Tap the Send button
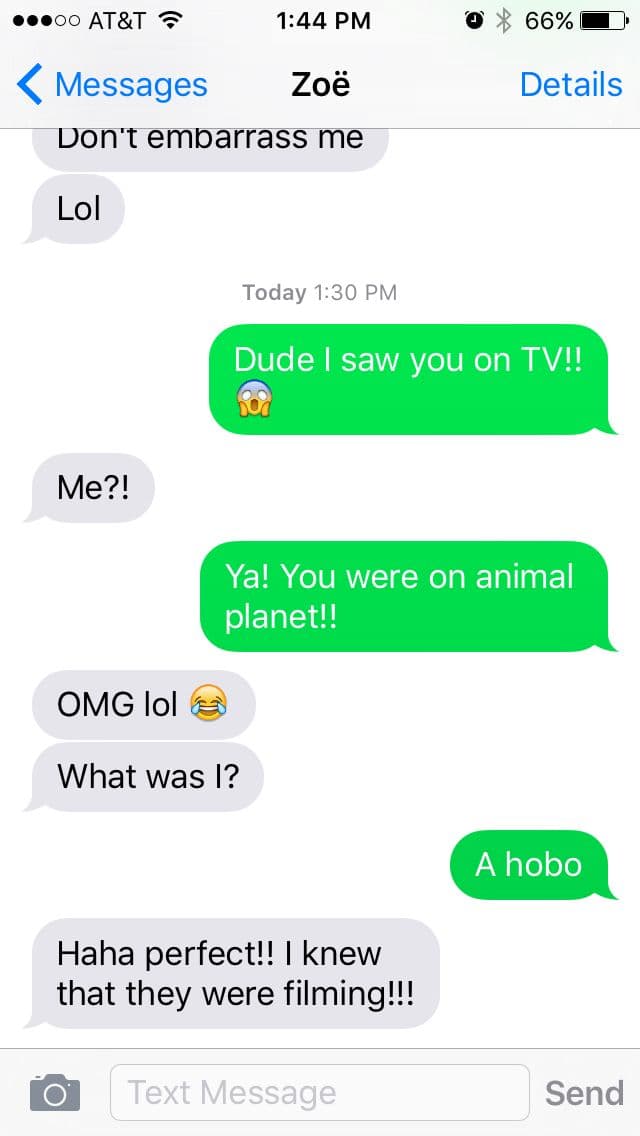This screenshot has width=640, height=1136. (584, 1092)
